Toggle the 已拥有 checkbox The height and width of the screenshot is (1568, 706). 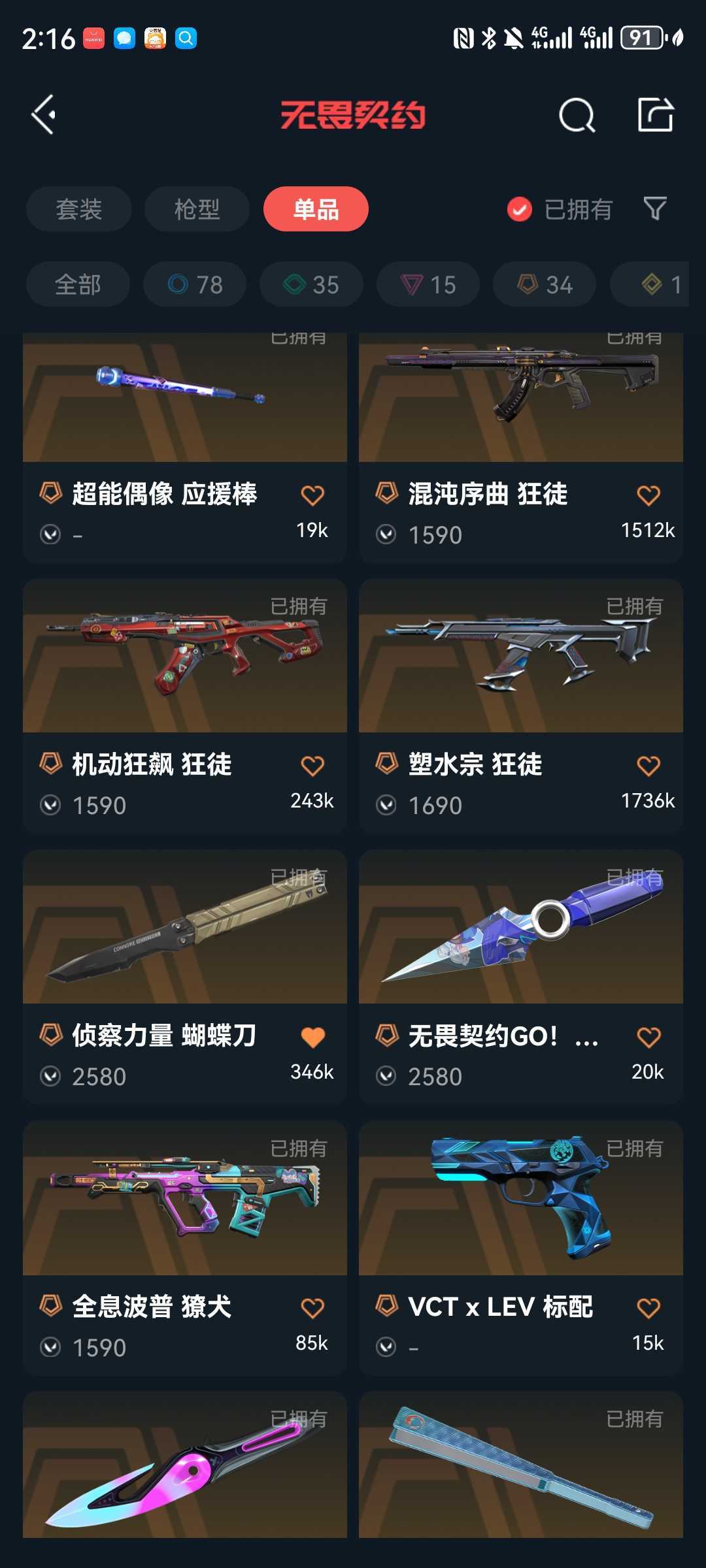pyautogui.click(x=520, y=210)
